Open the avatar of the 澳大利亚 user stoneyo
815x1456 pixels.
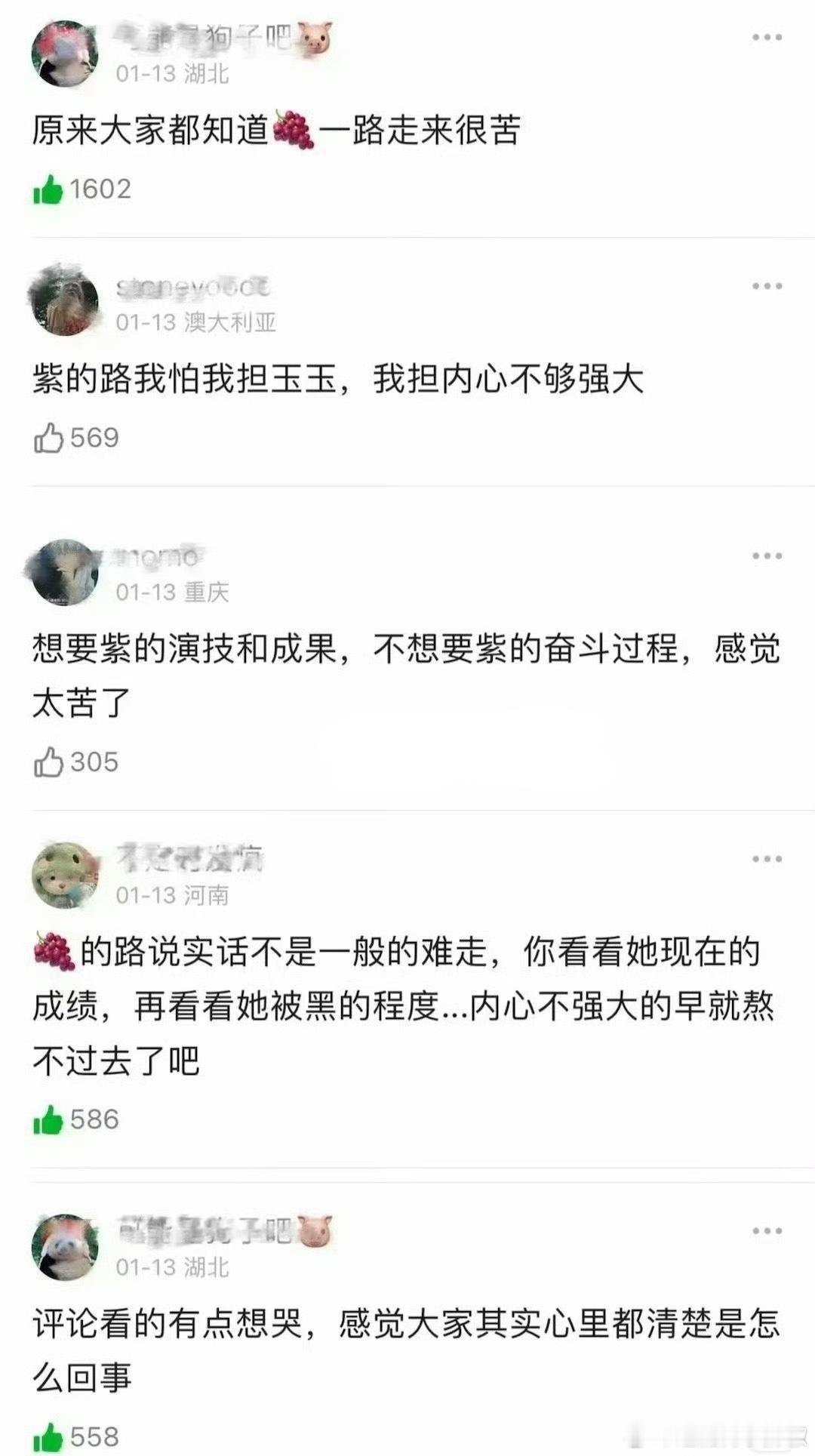coord(66,302)
